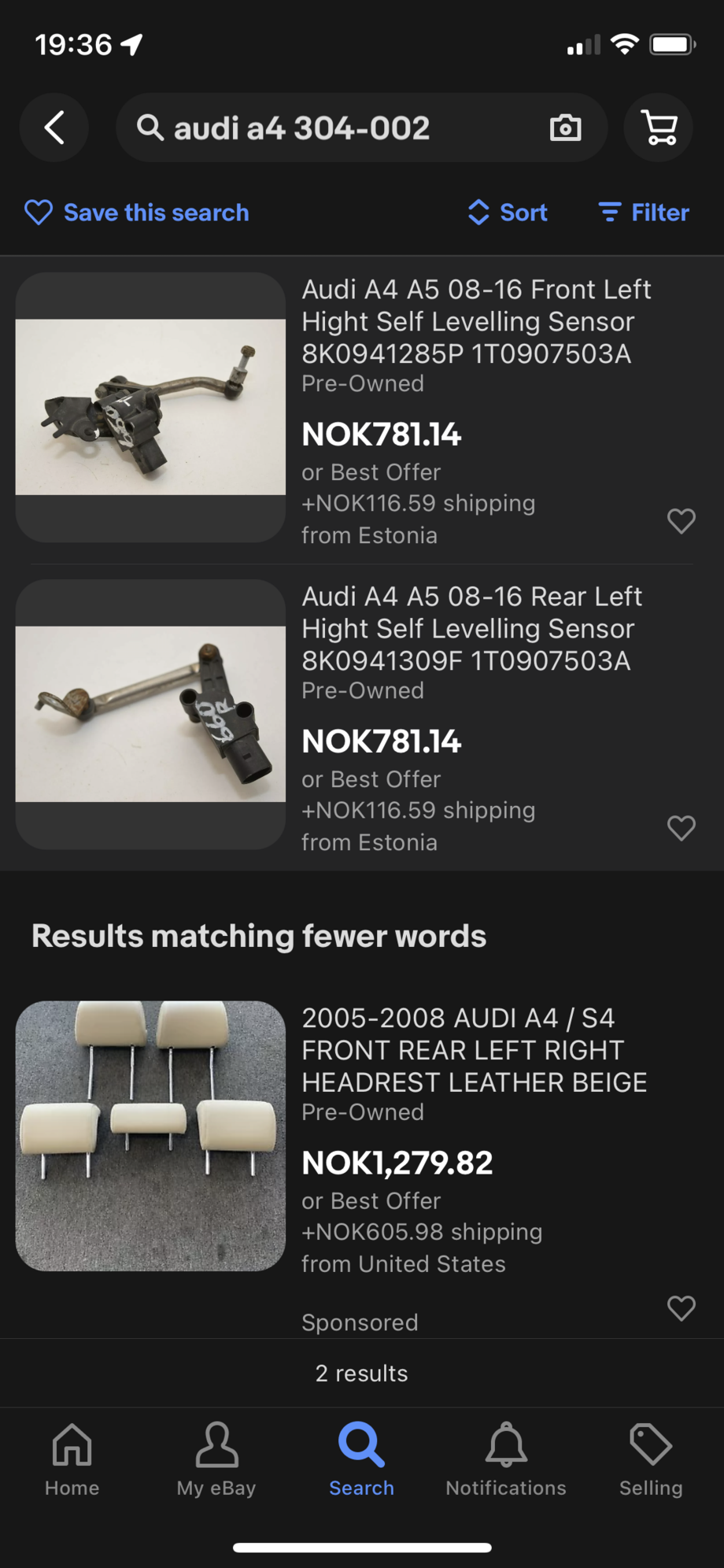Open the Sort options

[x=508, y=213]
